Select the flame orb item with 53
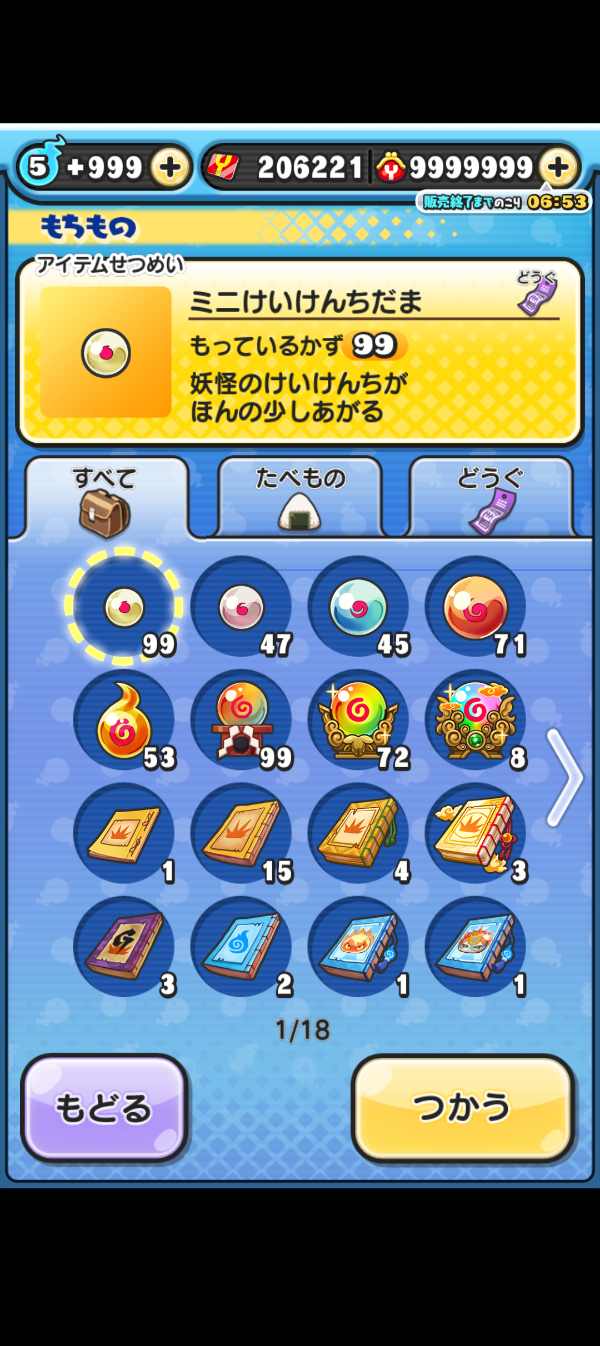Viewport: 600px width, 1346px height. click(x=123, y=720)
